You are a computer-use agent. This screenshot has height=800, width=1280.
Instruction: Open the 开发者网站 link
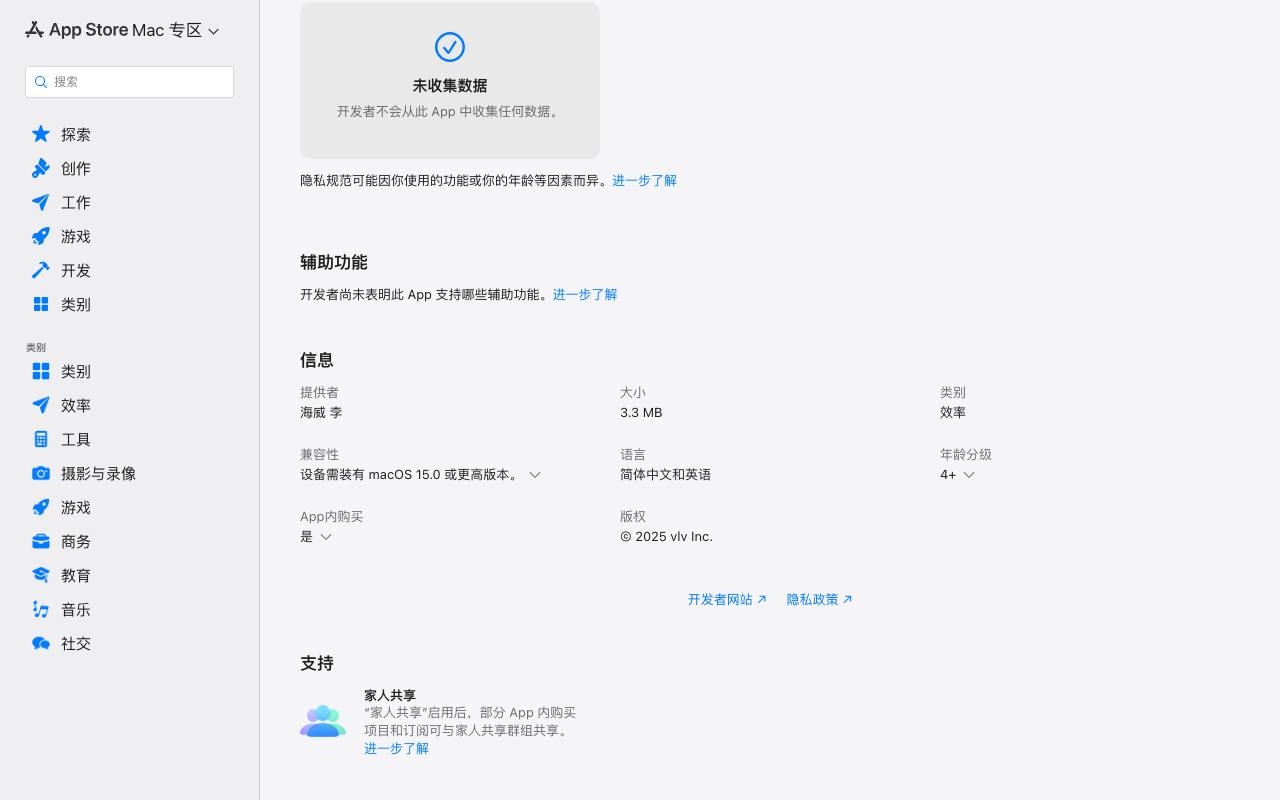point(727,599)
